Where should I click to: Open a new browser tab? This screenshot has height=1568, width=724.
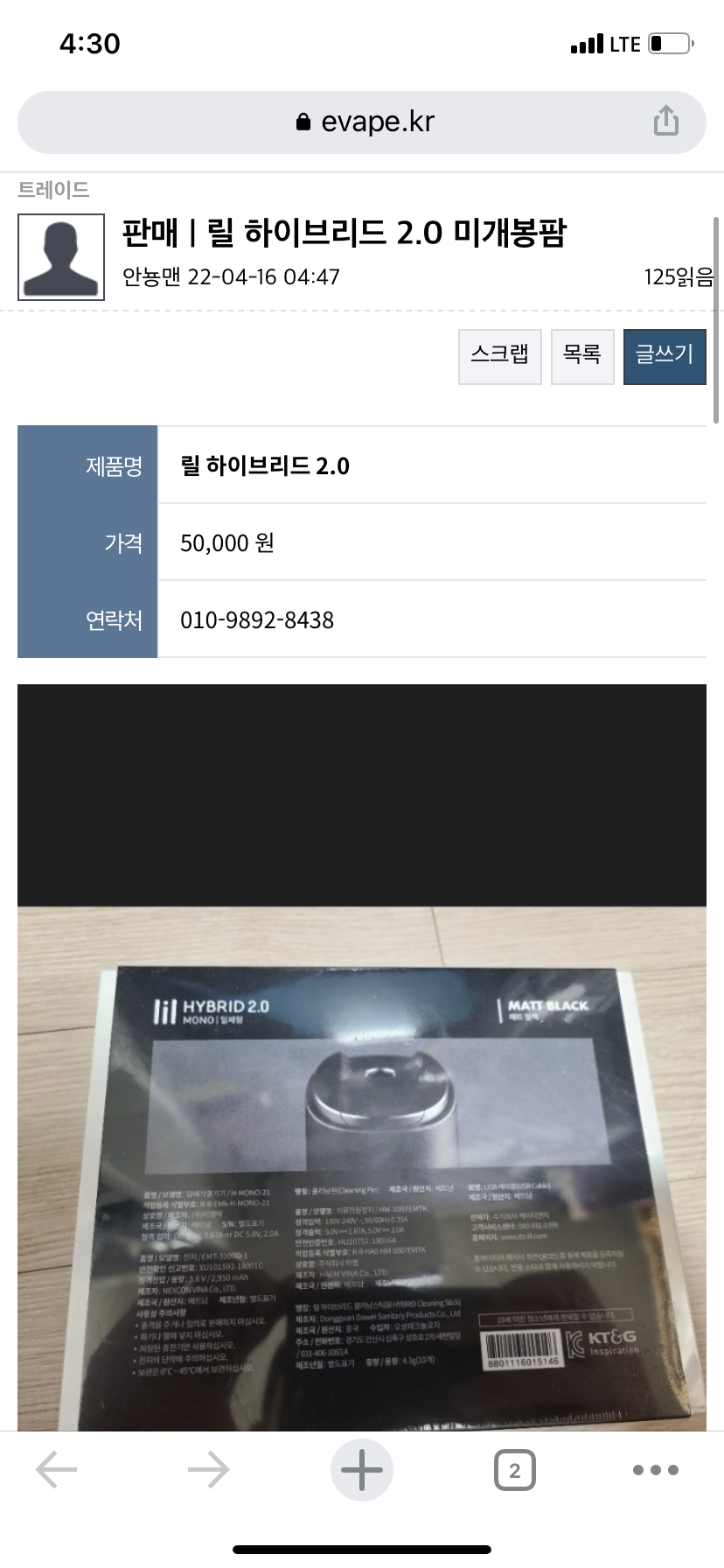pos(361,1470)
